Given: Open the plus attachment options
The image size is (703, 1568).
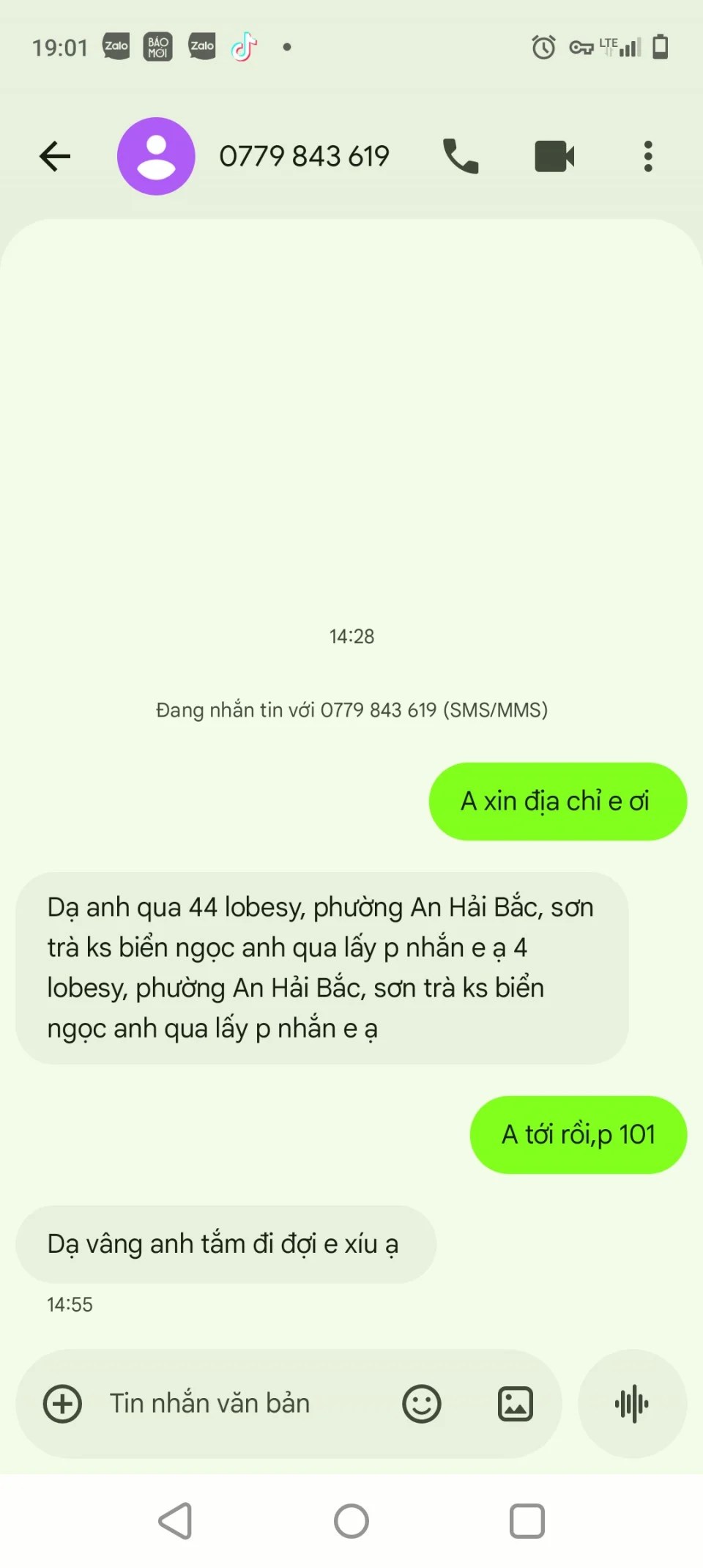Looking at the screenshot, I should pos(63,1404).
